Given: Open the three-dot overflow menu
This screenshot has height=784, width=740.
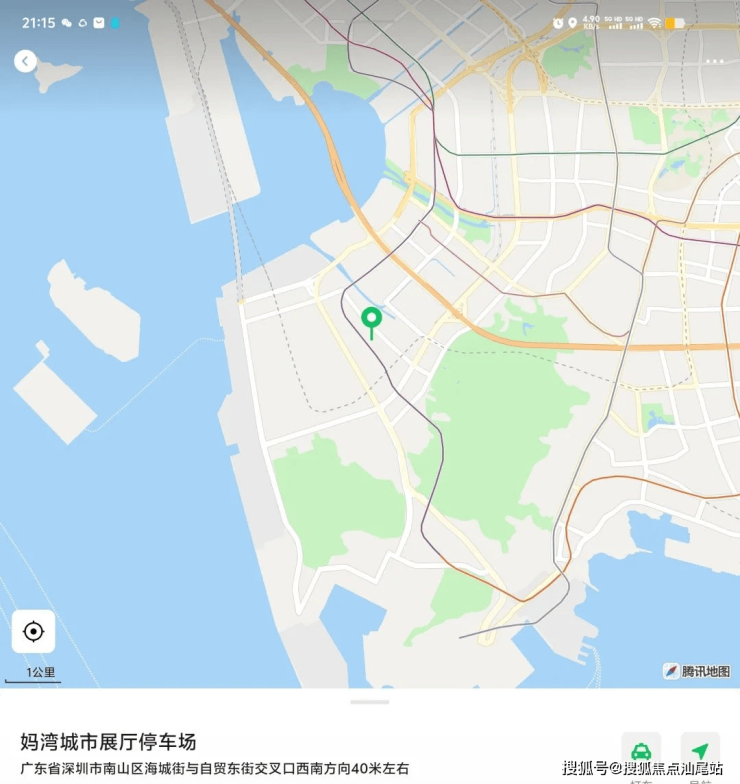Looking at the screenshot, I should tap(714, 61).
